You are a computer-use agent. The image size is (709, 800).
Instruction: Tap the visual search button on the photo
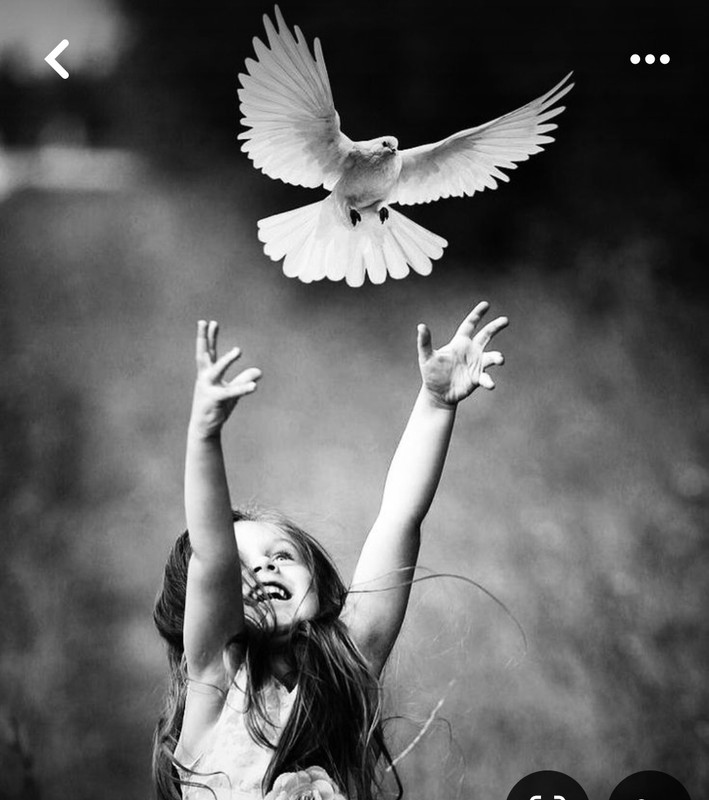(547, 792)
